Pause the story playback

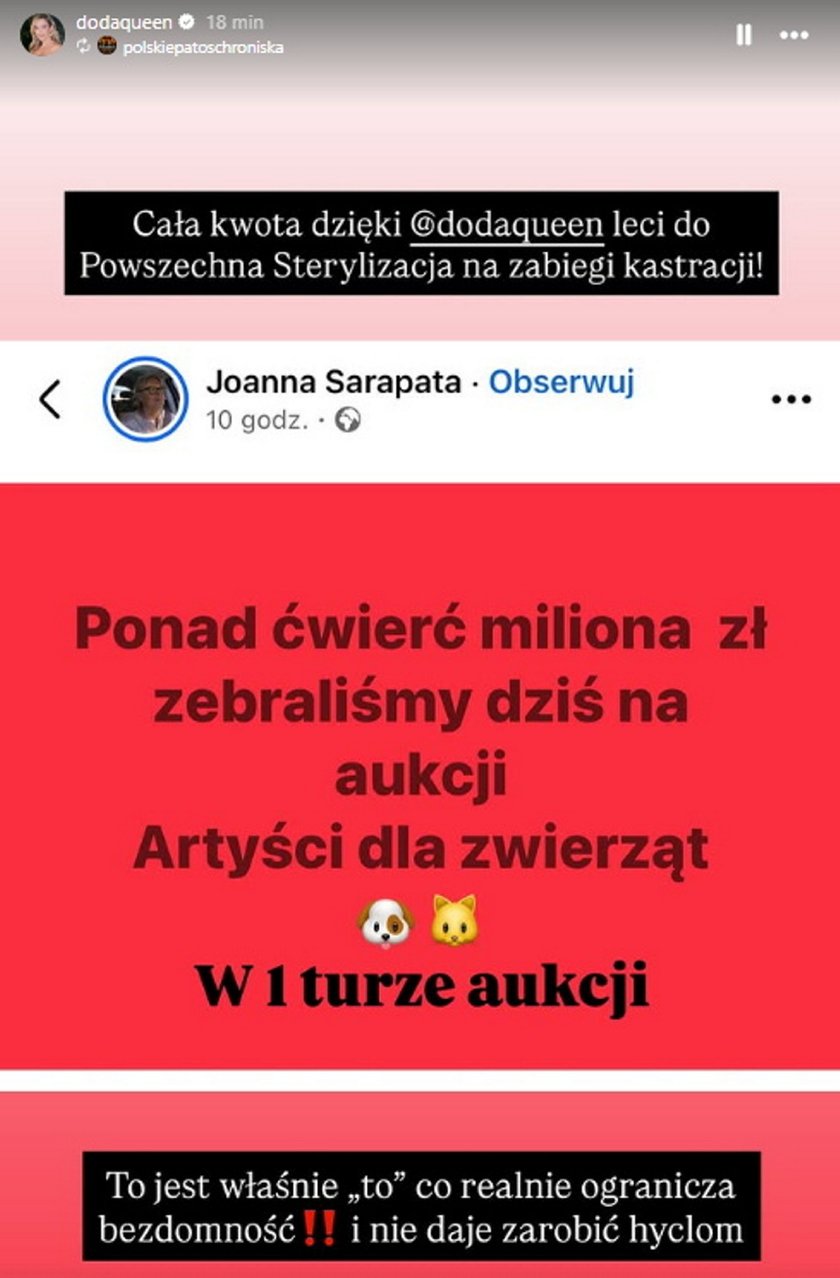coord(743,34)
